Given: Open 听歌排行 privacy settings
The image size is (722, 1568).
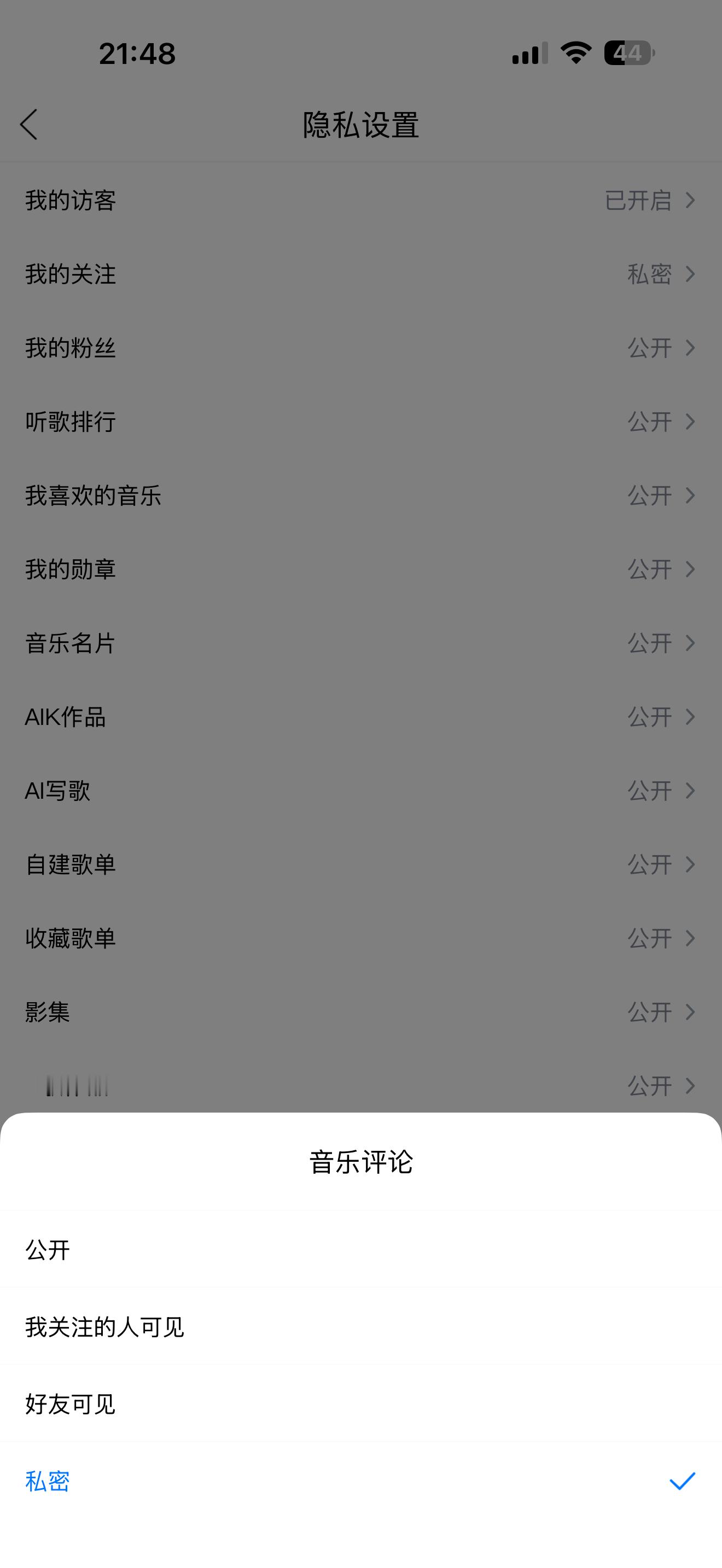Looking at the screenshot, I should point(361,421).
